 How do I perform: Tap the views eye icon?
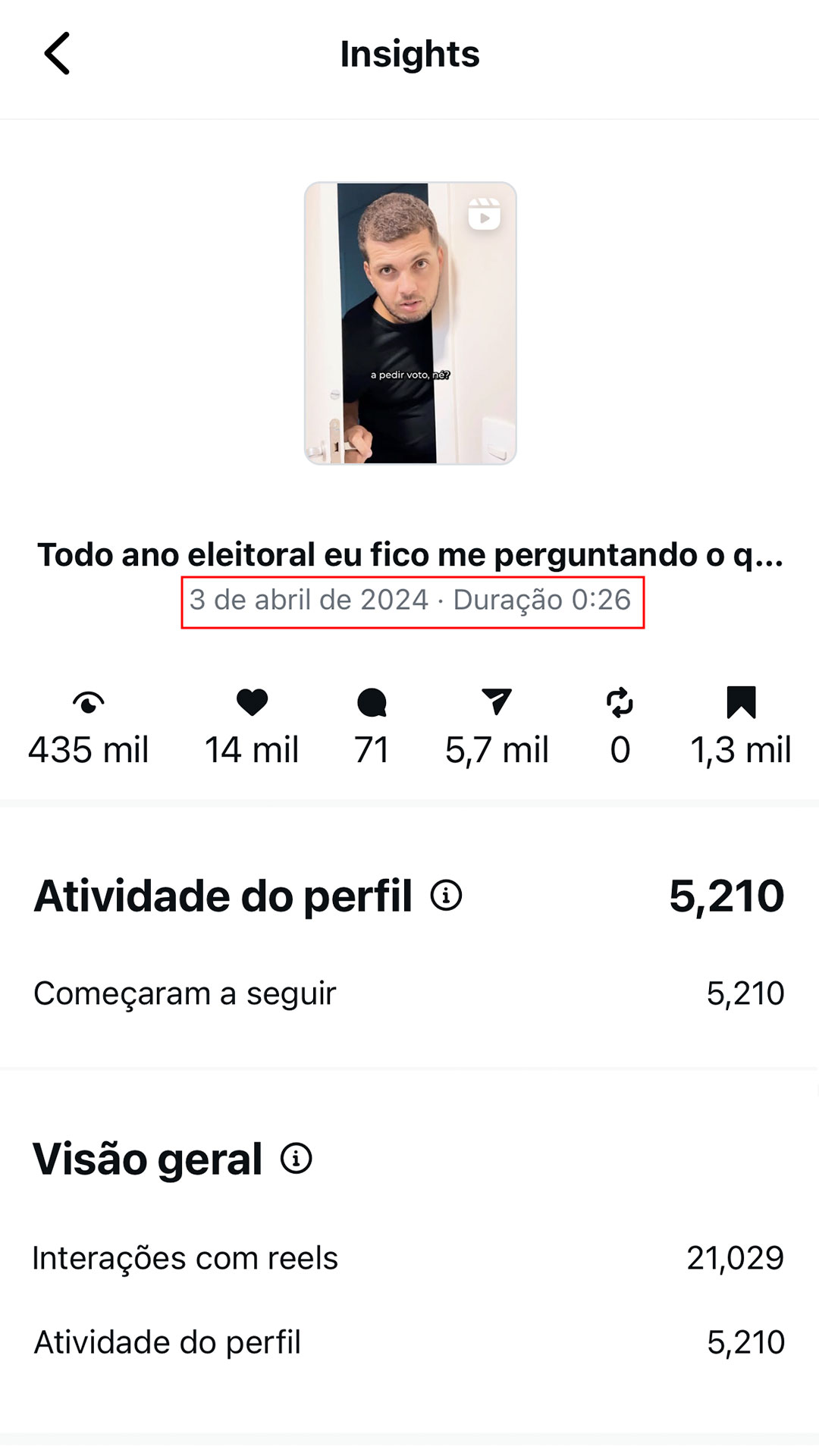click(90, 704)
